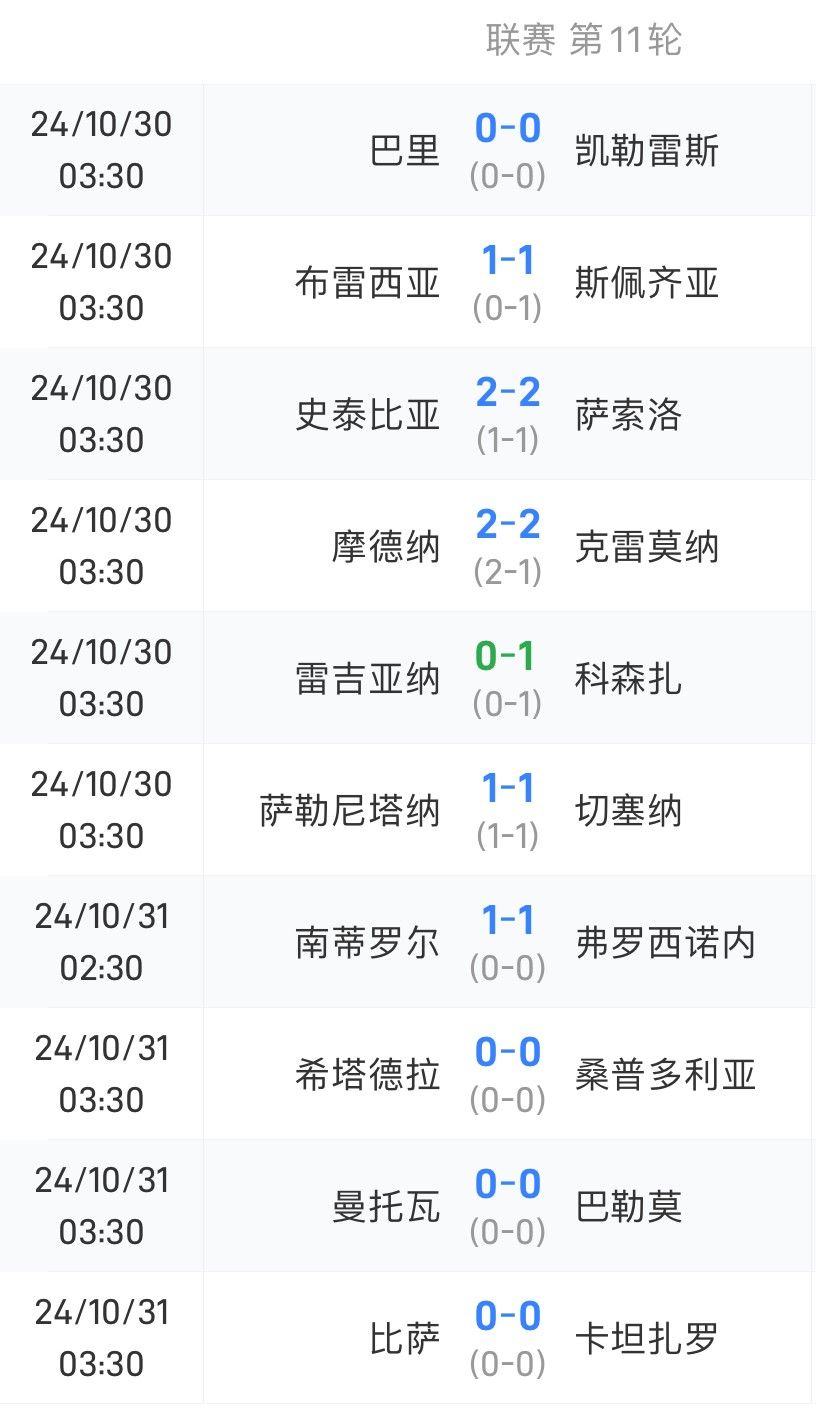View the 史泰比亚 vs 萨索洛 match details

[x=408, y=414]
